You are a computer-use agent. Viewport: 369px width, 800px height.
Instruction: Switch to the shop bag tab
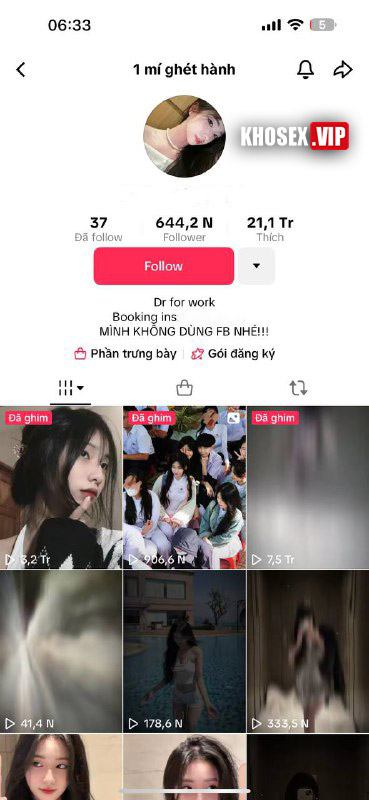(184, 389)
